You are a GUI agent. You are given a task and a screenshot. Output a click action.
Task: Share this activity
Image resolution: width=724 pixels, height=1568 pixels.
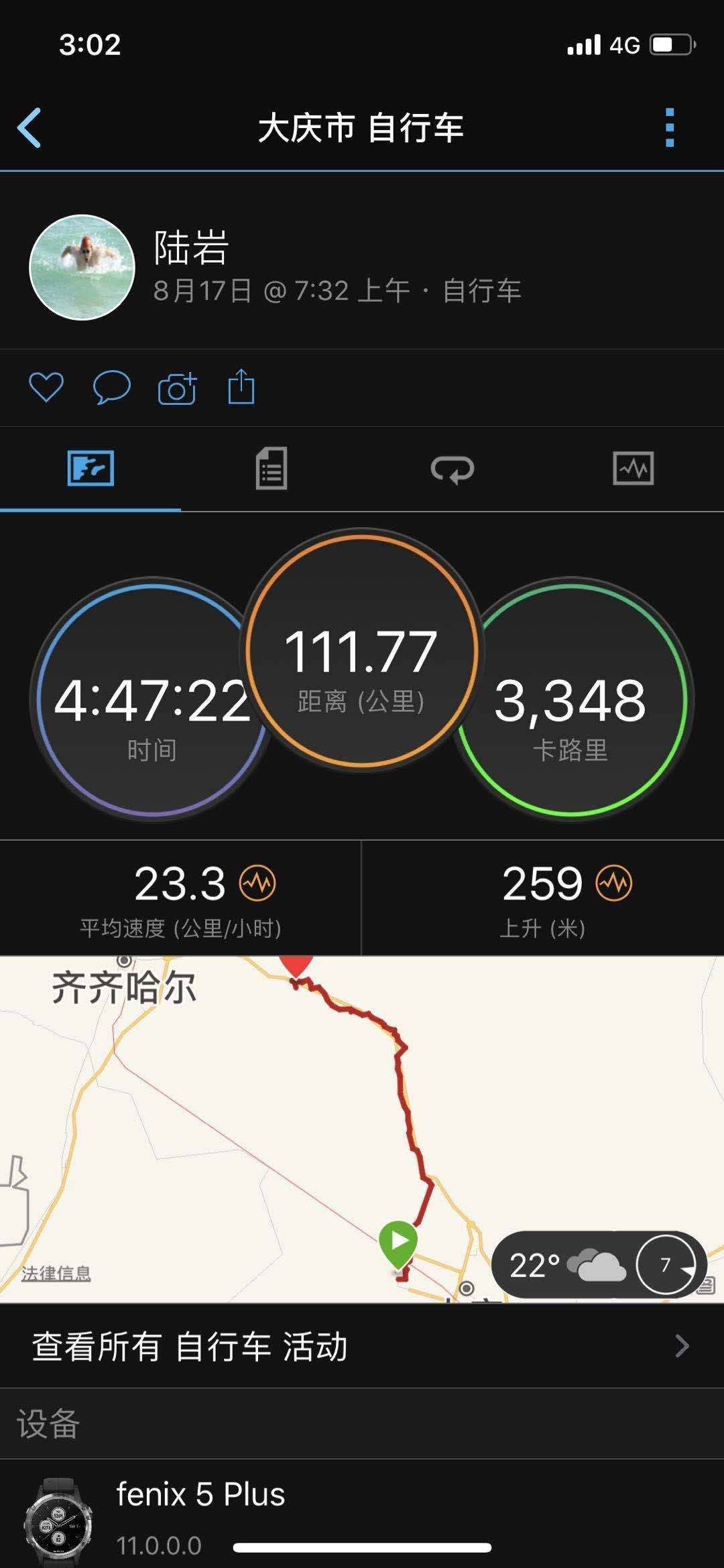(241, 387)
